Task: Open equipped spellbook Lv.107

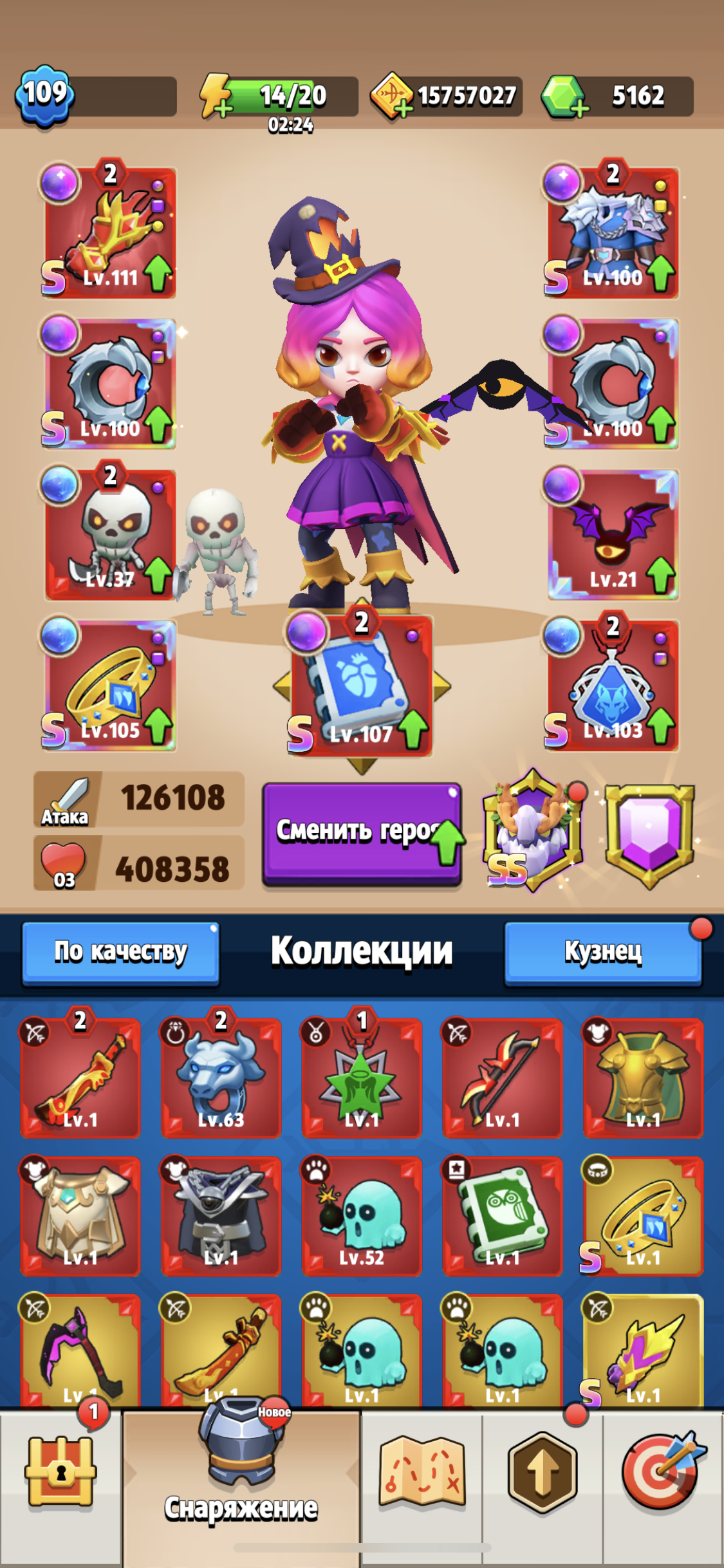Action: (x=361, y=686)
